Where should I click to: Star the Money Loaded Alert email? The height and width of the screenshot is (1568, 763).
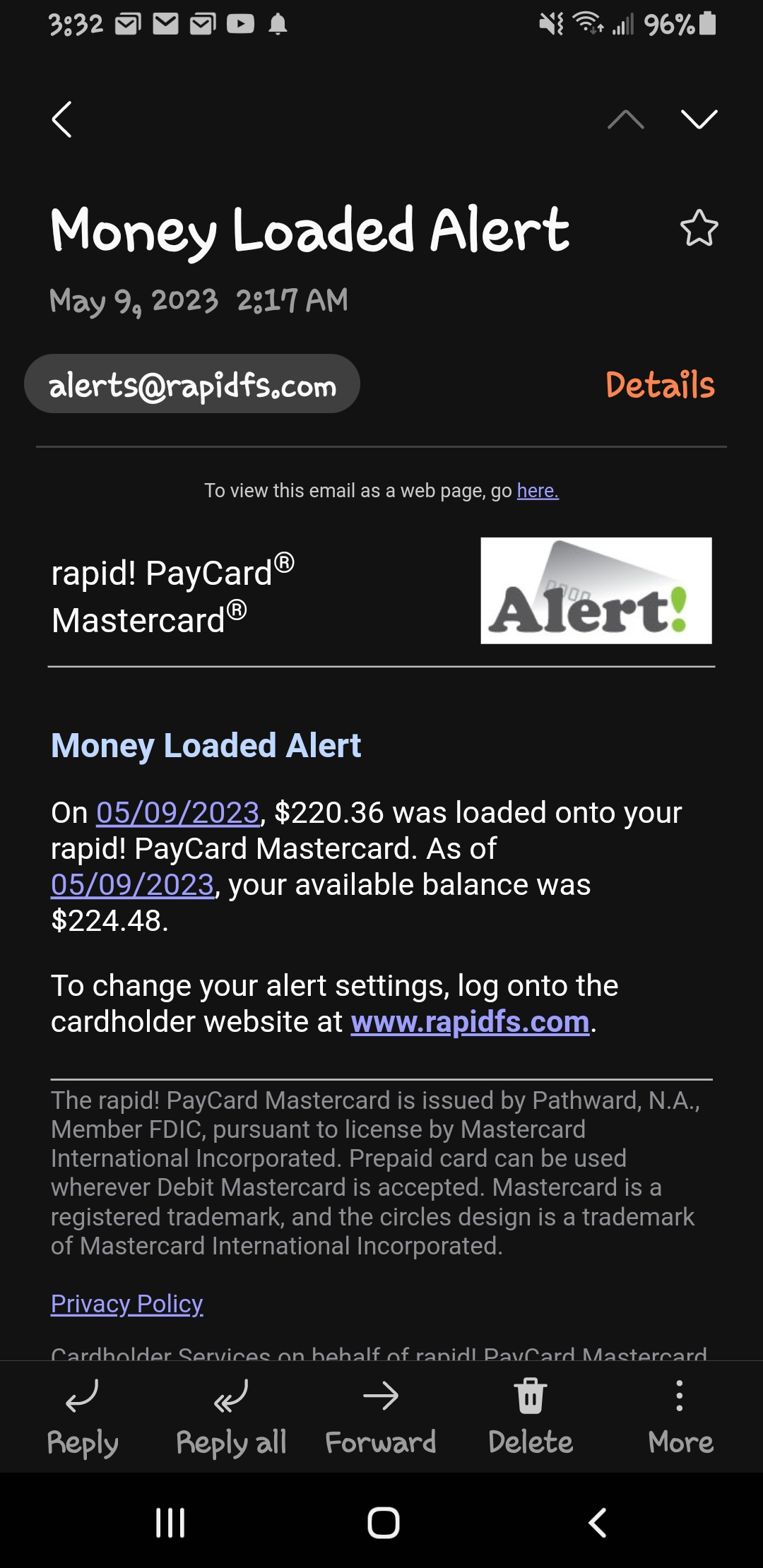699,228
